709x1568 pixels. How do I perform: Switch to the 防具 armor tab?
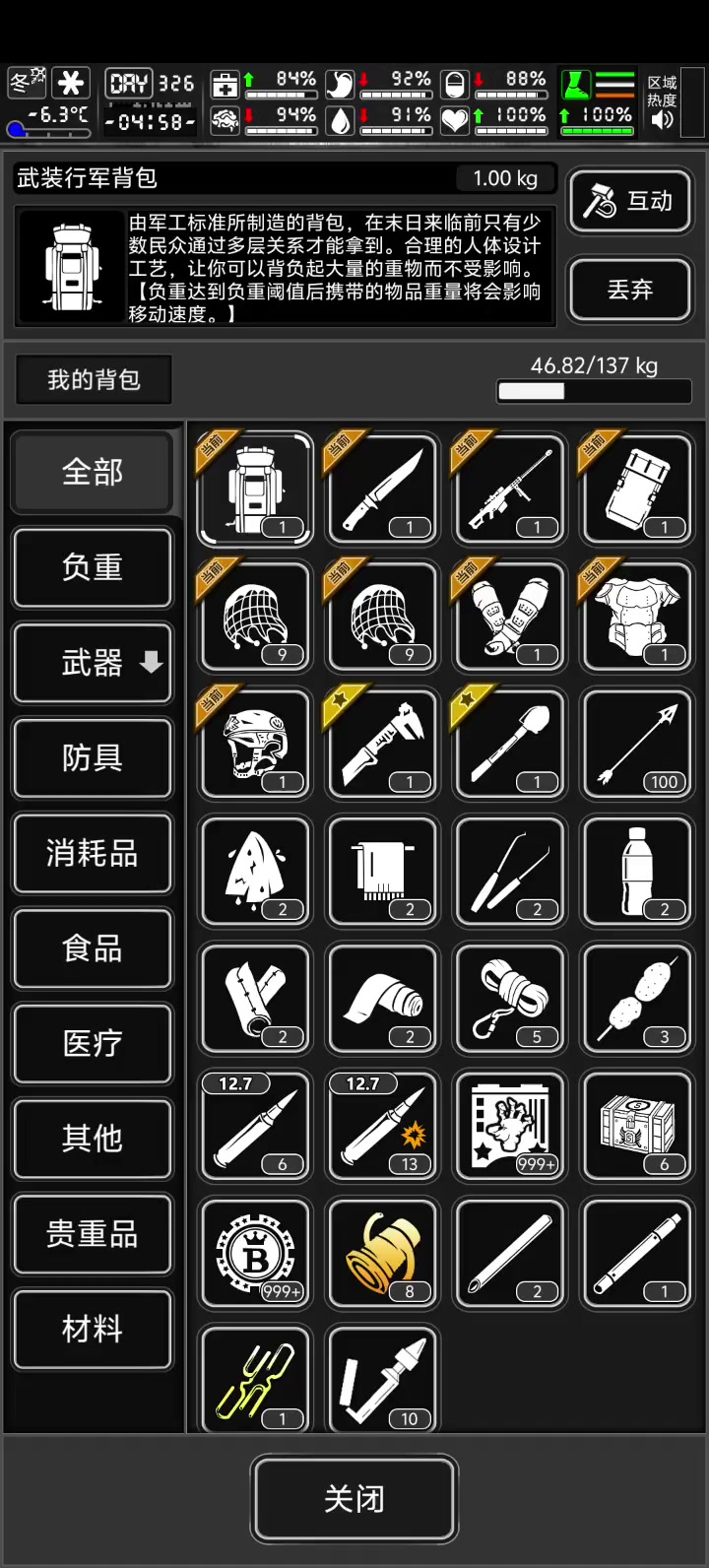[x=93, y=758]
